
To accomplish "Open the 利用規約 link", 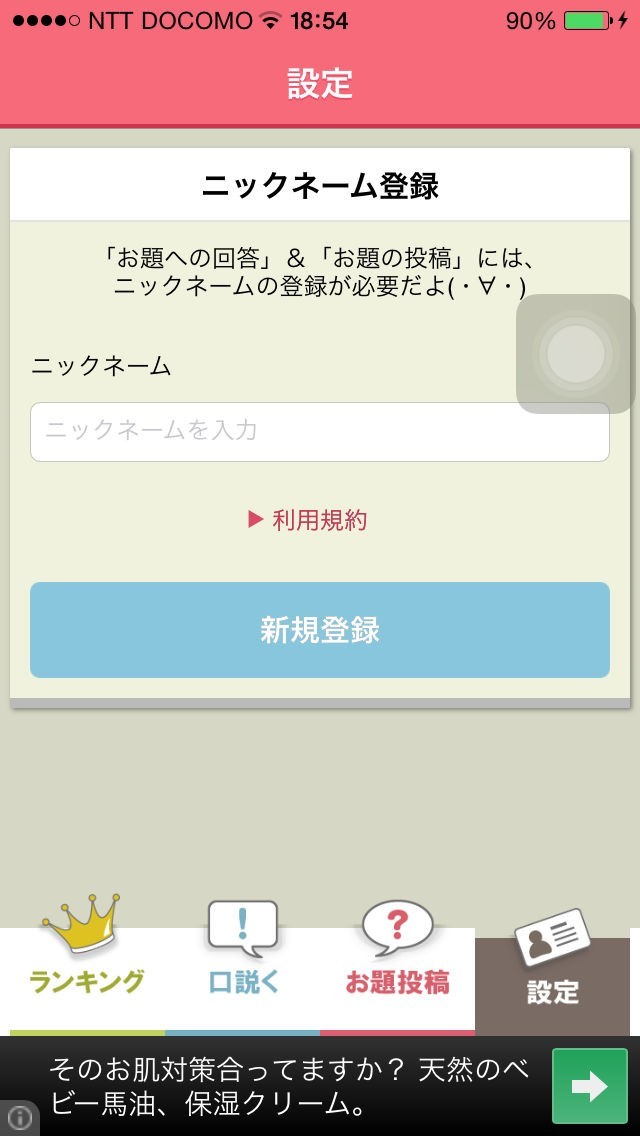I will pyautogui.click(x=309, y=520).
